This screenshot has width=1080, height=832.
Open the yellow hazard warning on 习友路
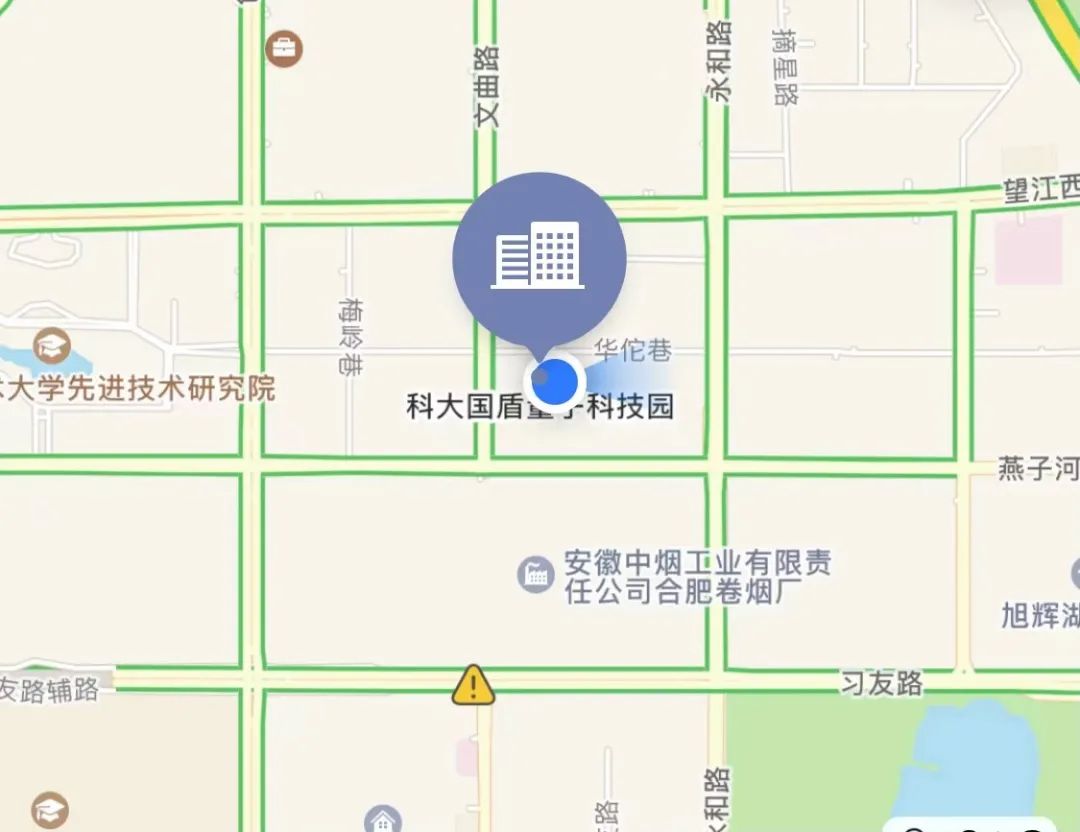coord(473,686)
